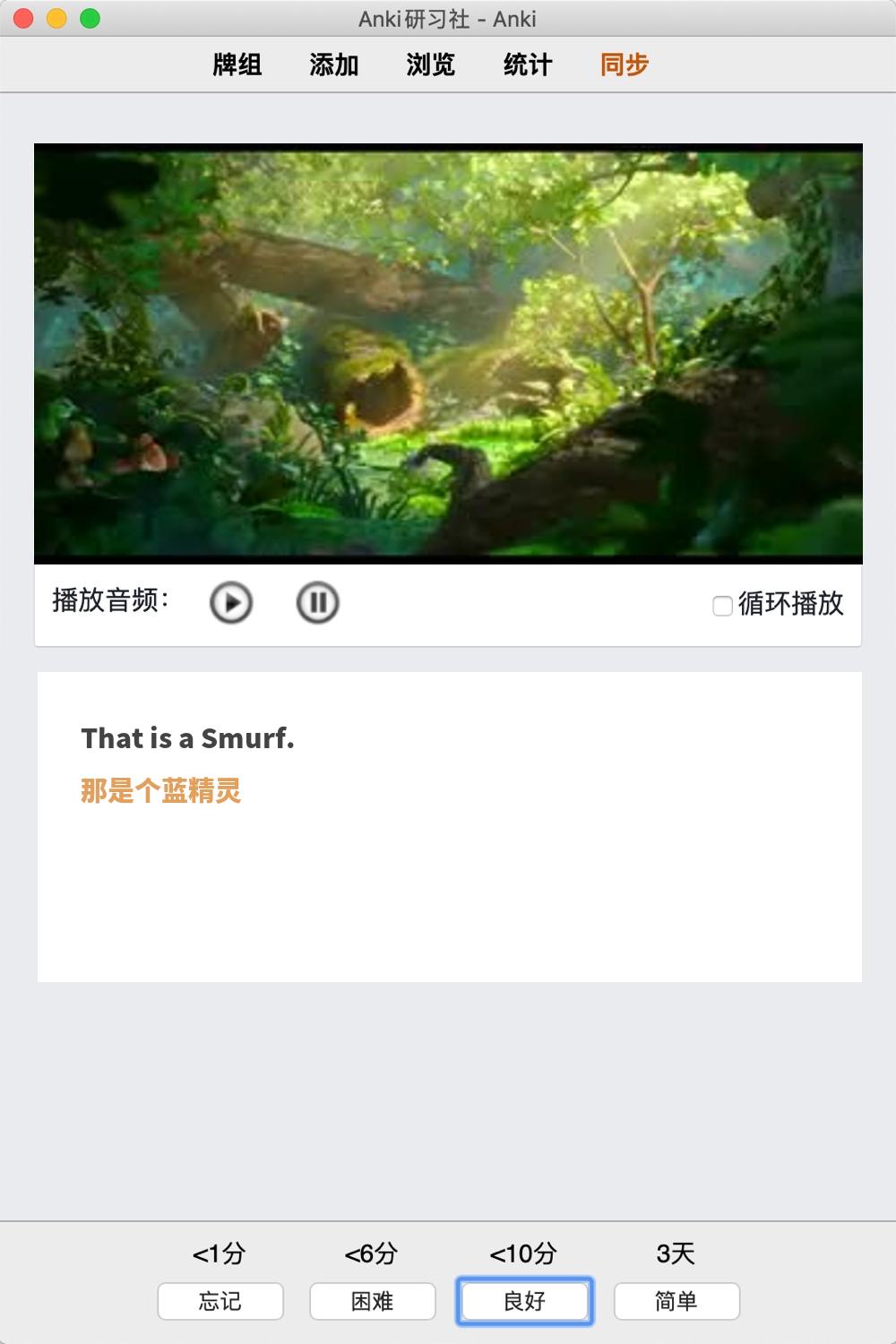Enable the 循环播放 loop checkbox

pyautogui.click(x=722, y=606)
